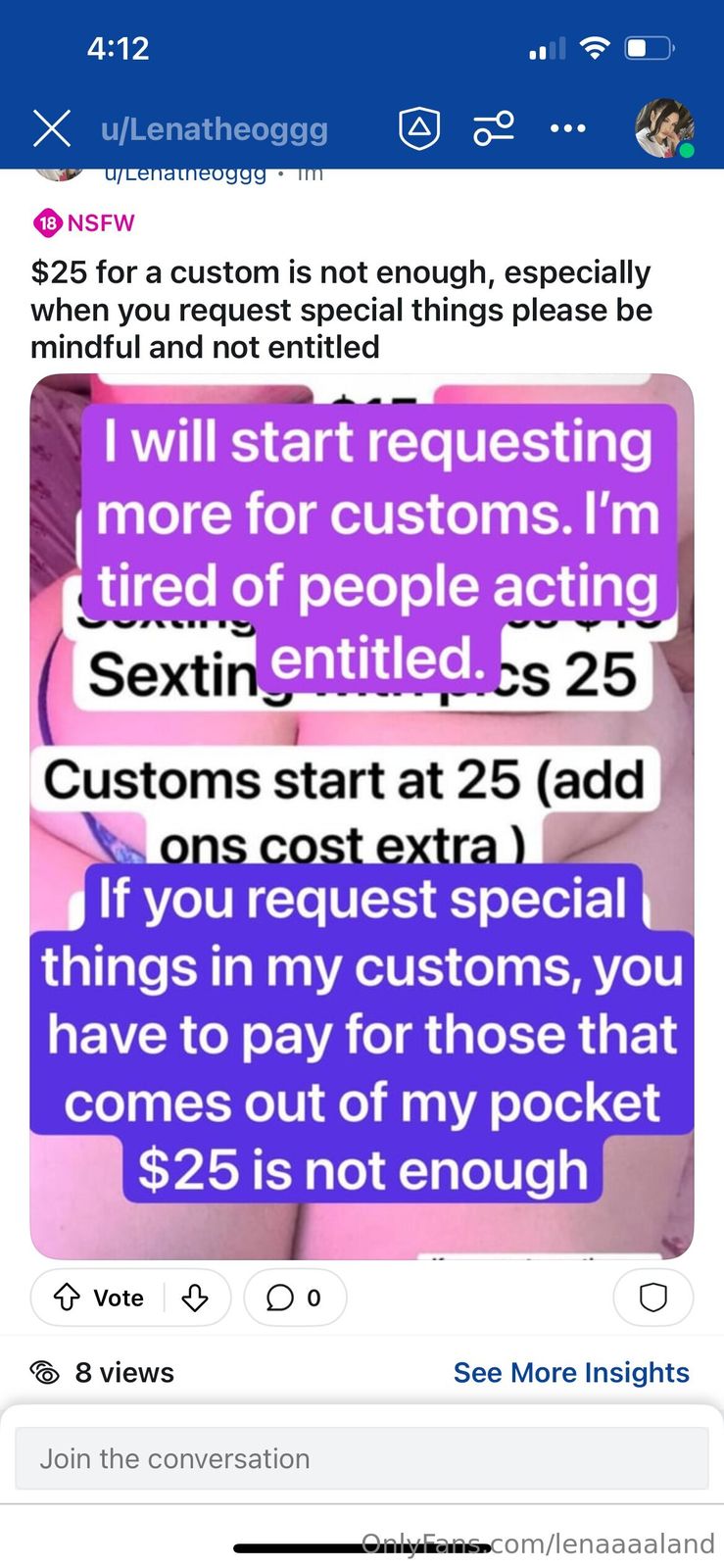The image size is (724, 1568).
Task: Open the sliders settings icon
Action: tap(494, 128)
